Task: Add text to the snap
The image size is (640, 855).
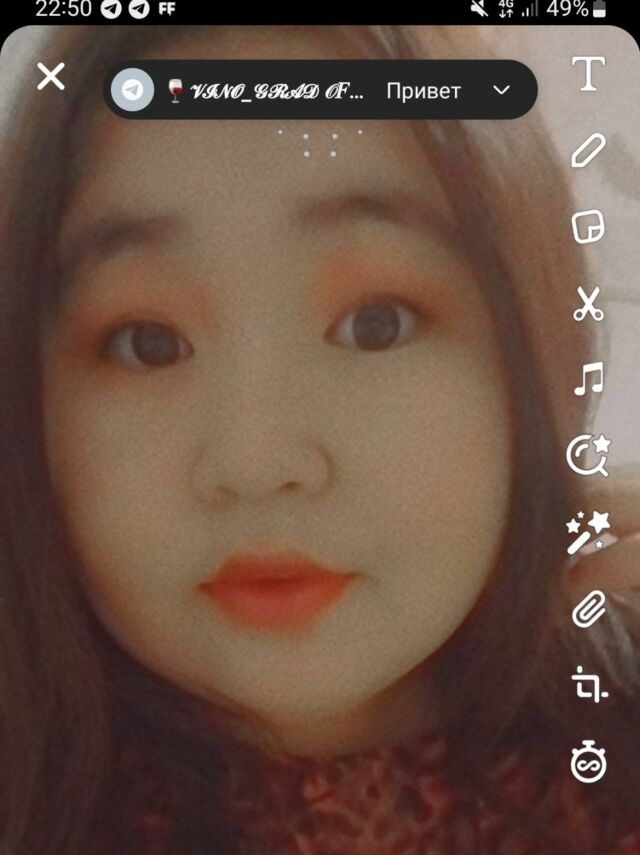Action: pyautogui.click(x=588, y=73)
